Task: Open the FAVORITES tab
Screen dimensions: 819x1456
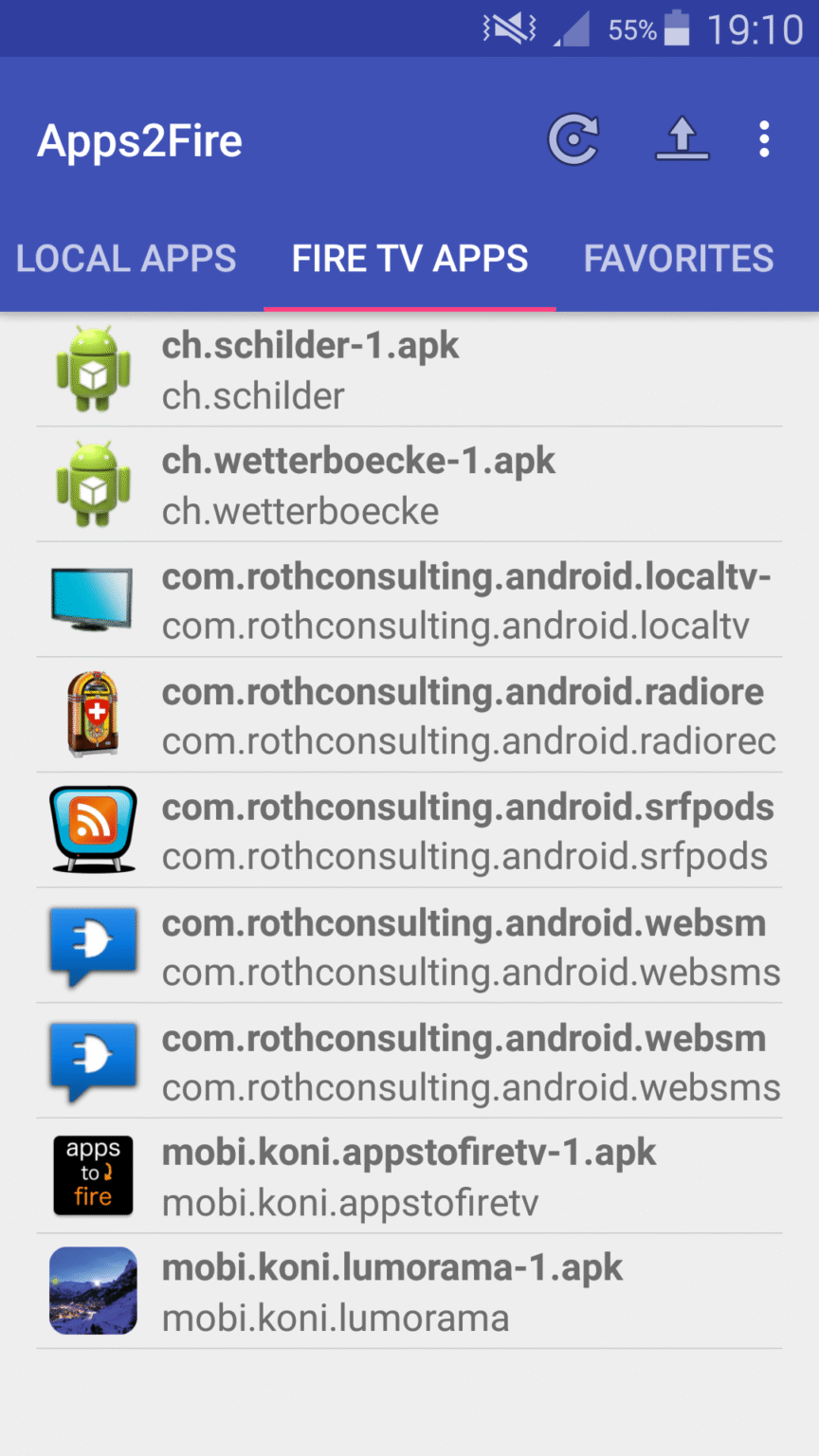Action: (x=678, y=258)
